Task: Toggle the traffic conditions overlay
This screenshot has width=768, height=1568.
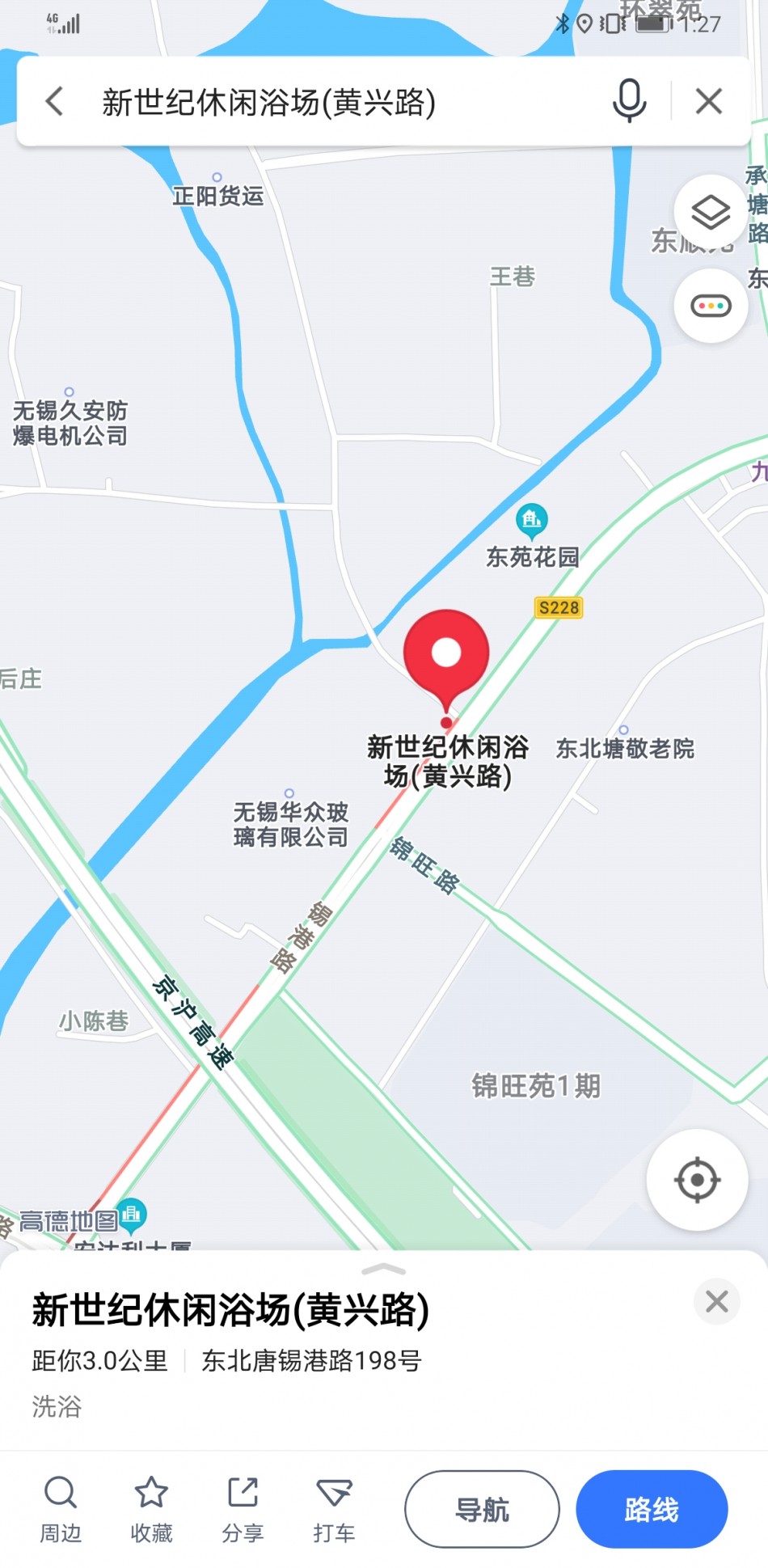Action: (711, 306)
